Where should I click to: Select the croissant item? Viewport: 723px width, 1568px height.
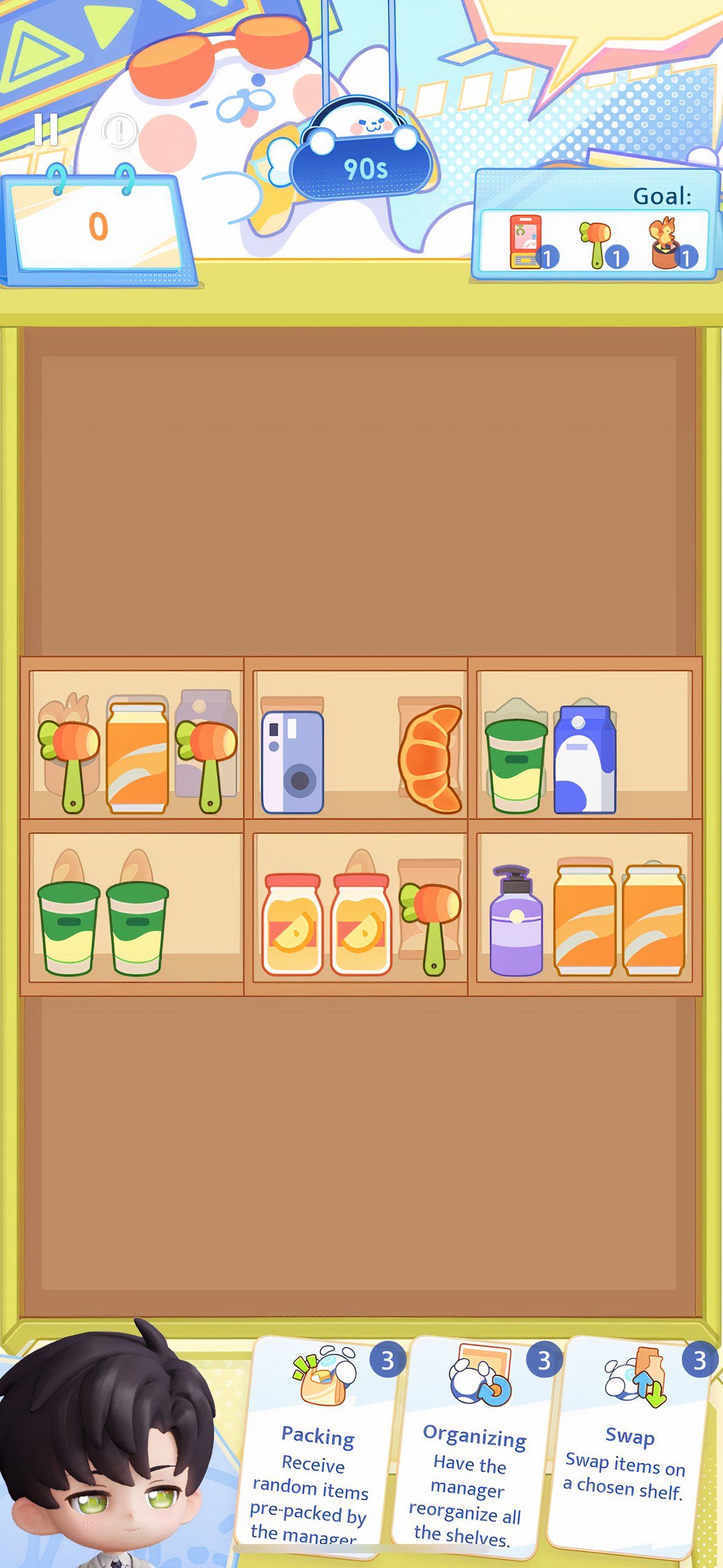click(430, 759)
